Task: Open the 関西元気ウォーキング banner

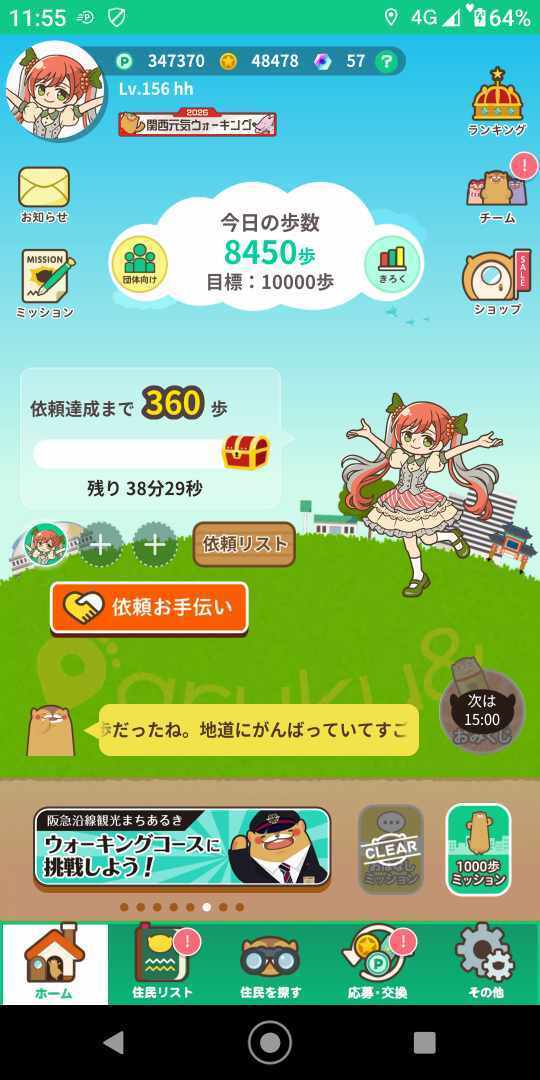Action: [x=197, y=123]
